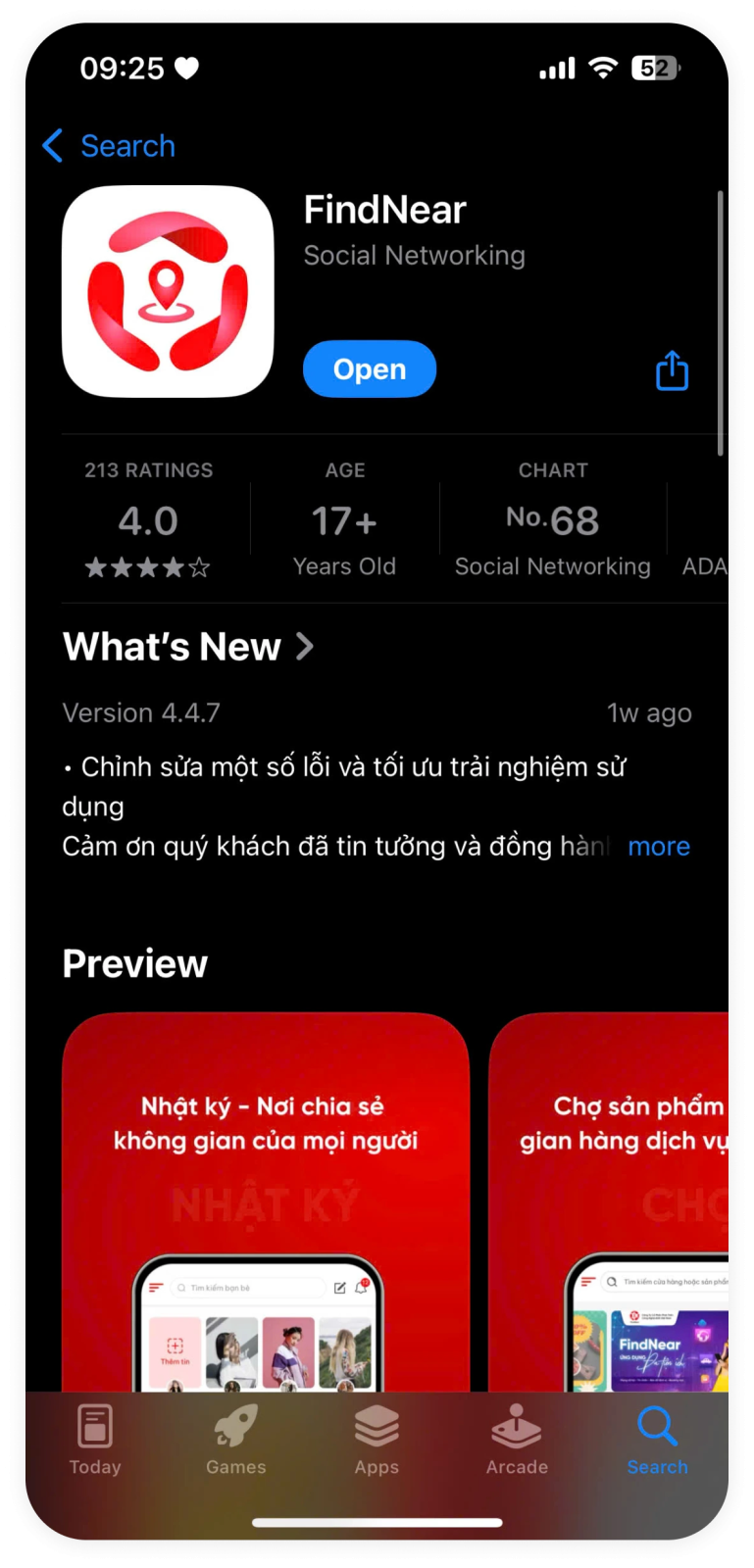Switch to the Apps tab

point(377,1438)
